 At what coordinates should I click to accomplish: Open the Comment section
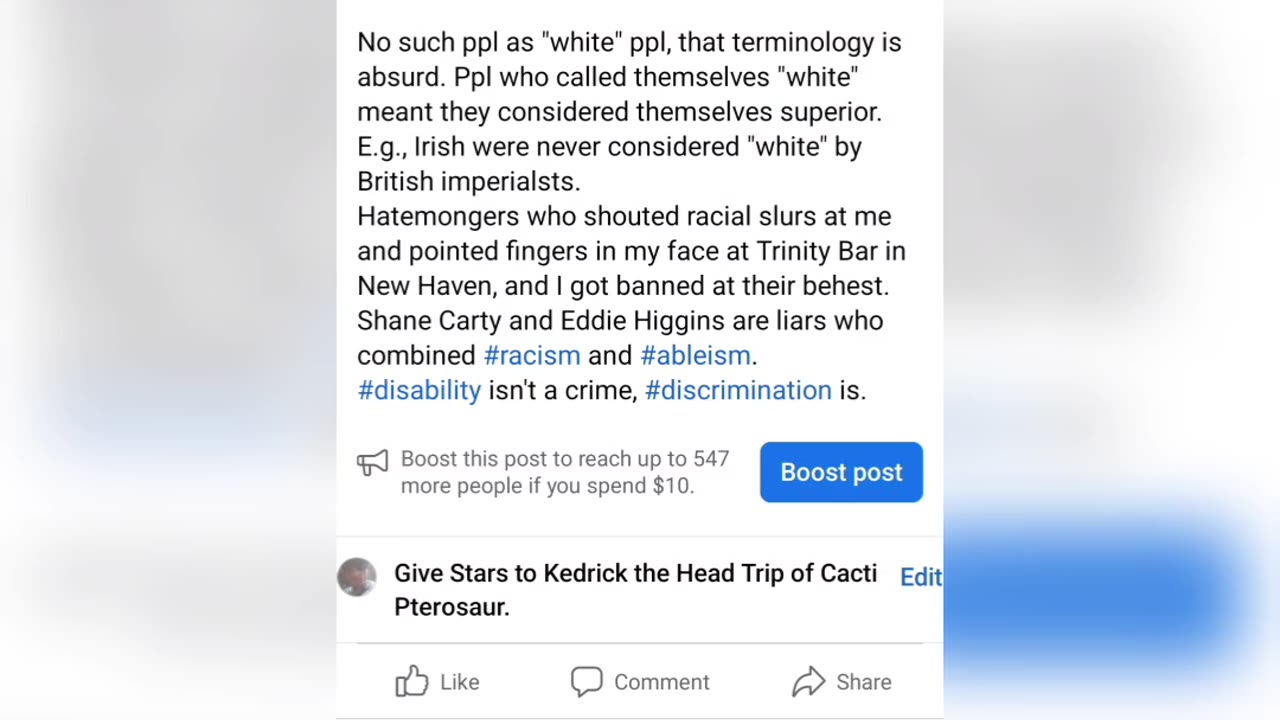(640, 682)
